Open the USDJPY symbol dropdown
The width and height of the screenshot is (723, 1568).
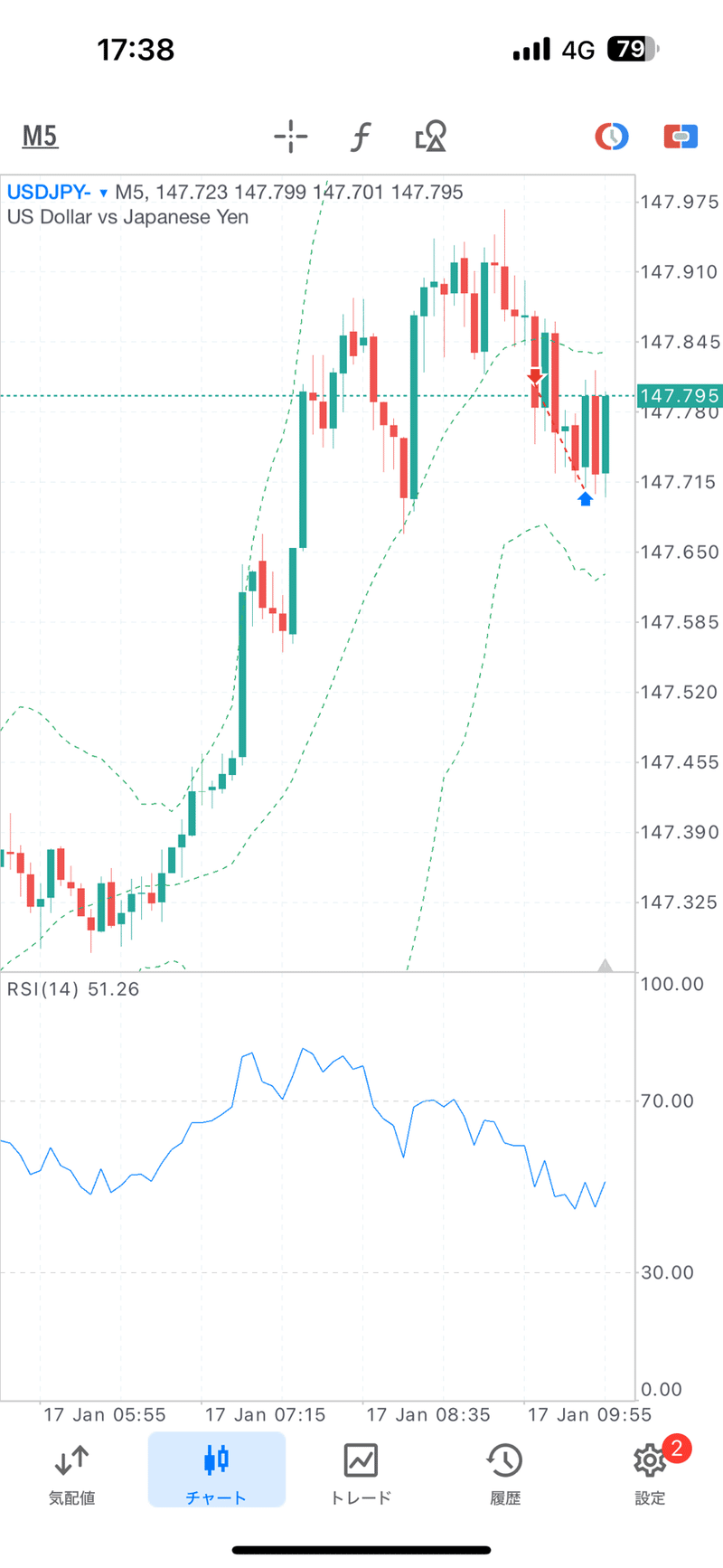pyautogui.click(x=54, y=193)
